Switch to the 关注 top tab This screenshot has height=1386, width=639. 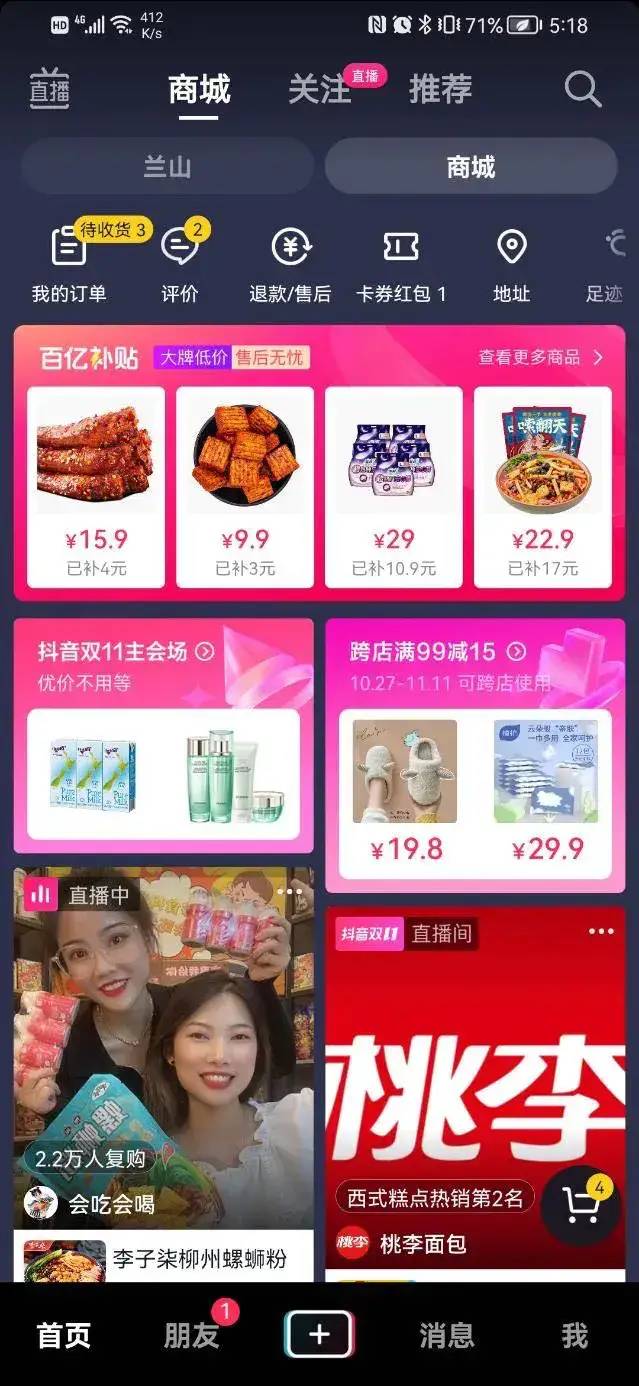click(x=319, y=90)
